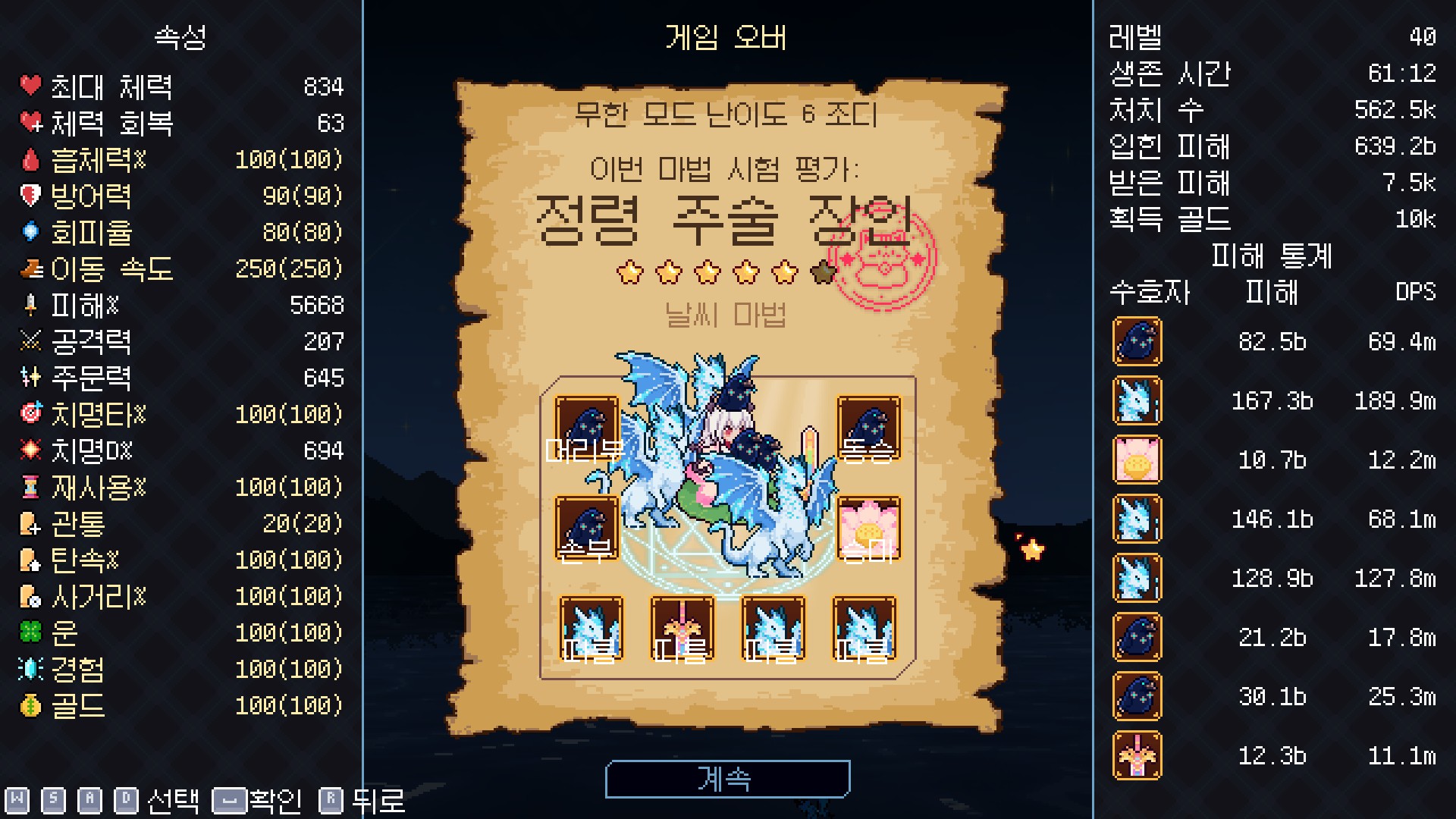Tap the 뒤로 back key hint
The height and width of the screenshot is (819, 1456).
[362, 801]
